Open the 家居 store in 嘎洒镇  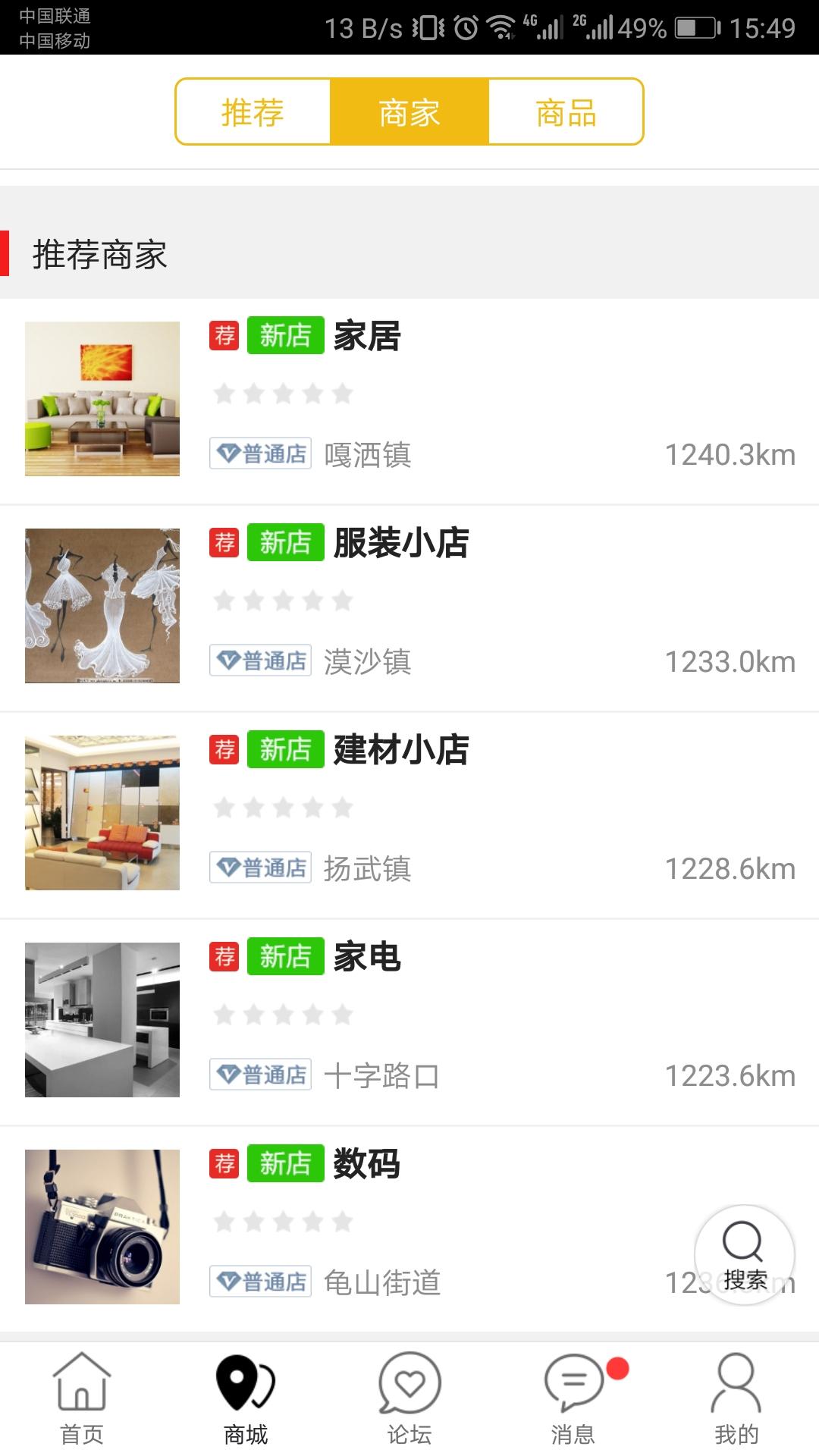tap(409, 400)
